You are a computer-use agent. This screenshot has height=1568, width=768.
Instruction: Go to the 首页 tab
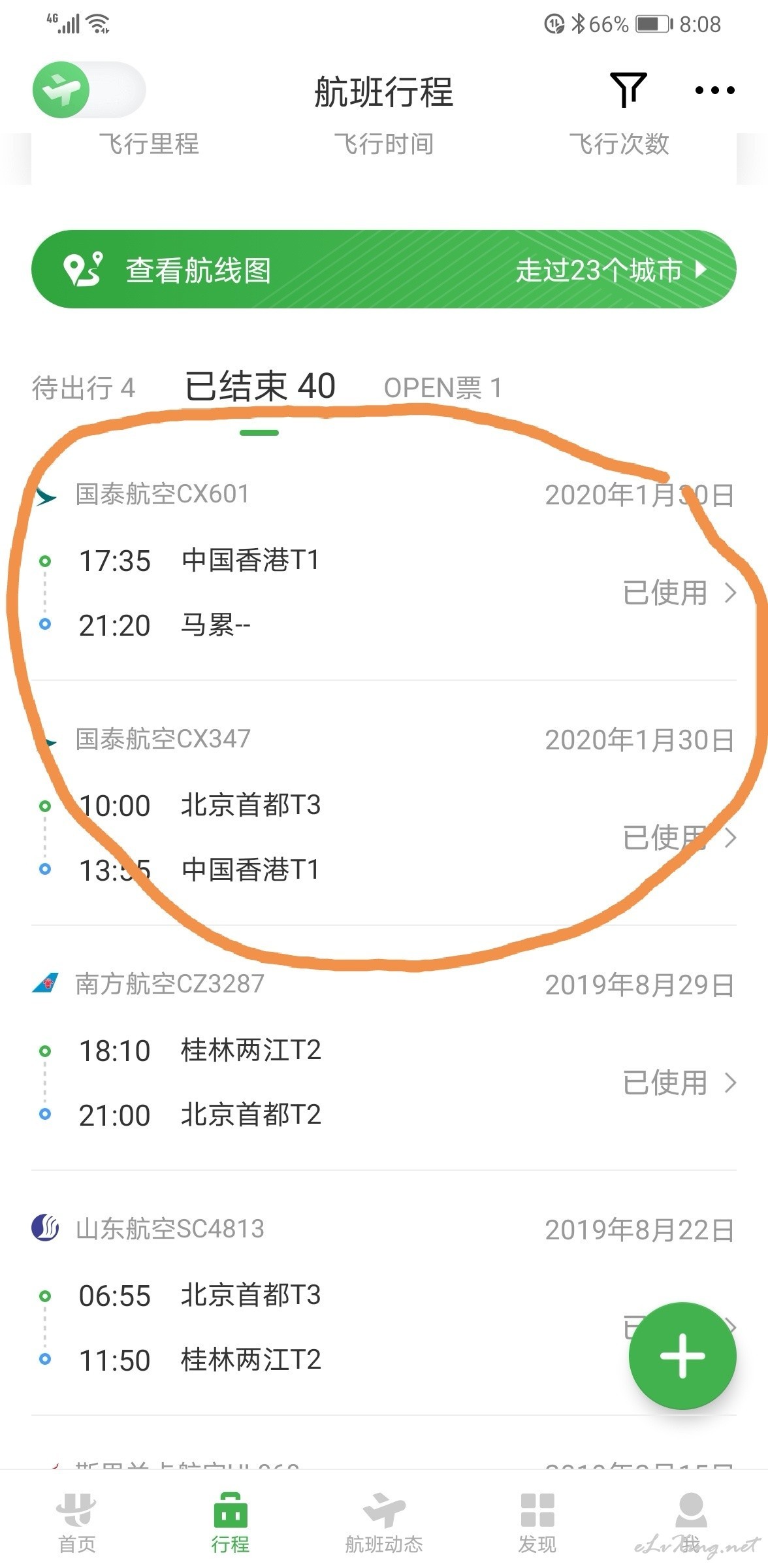click(x=77, y=1522)
